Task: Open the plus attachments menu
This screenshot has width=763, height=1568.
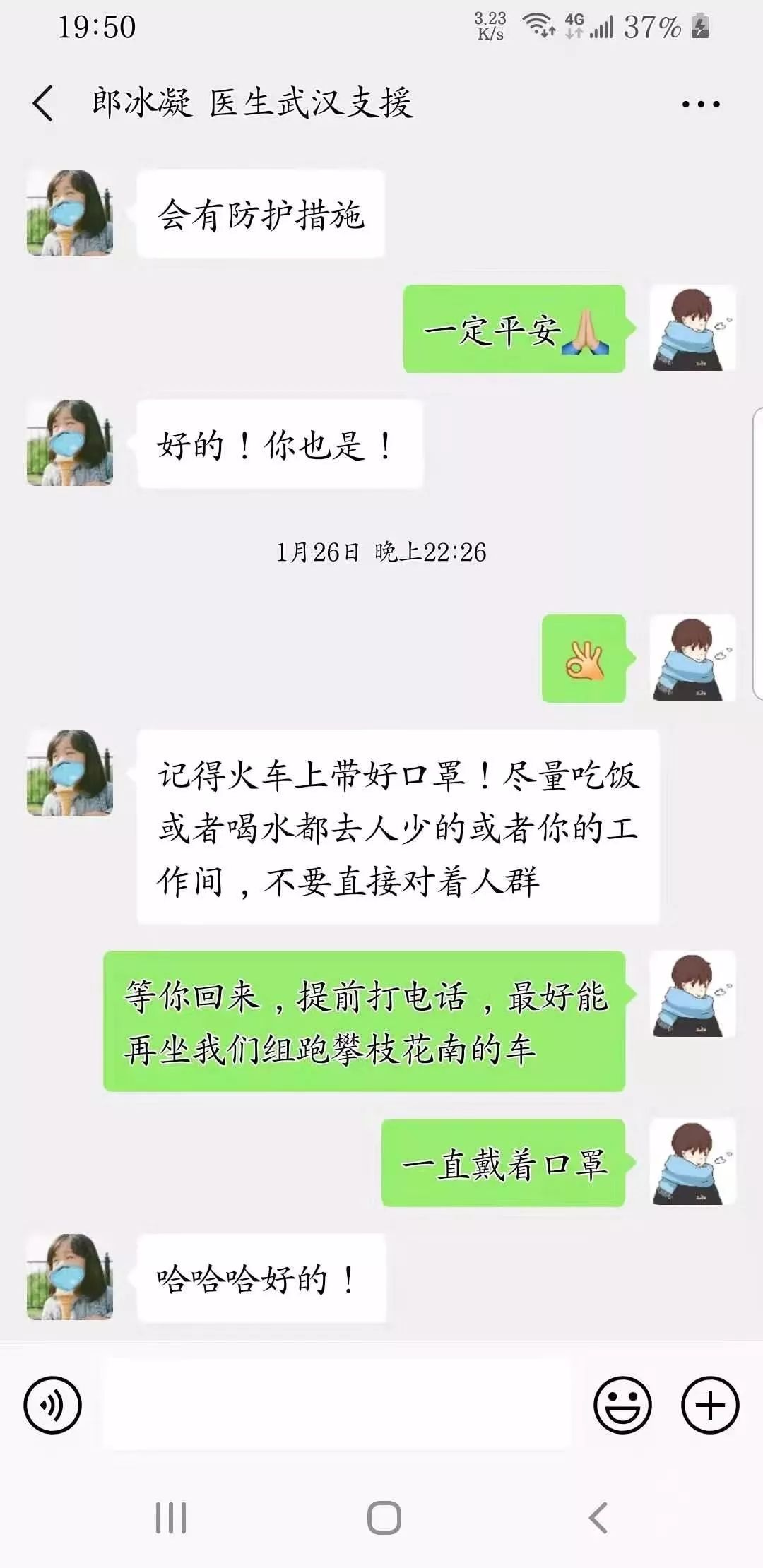Action: (x=709, y=1406)
